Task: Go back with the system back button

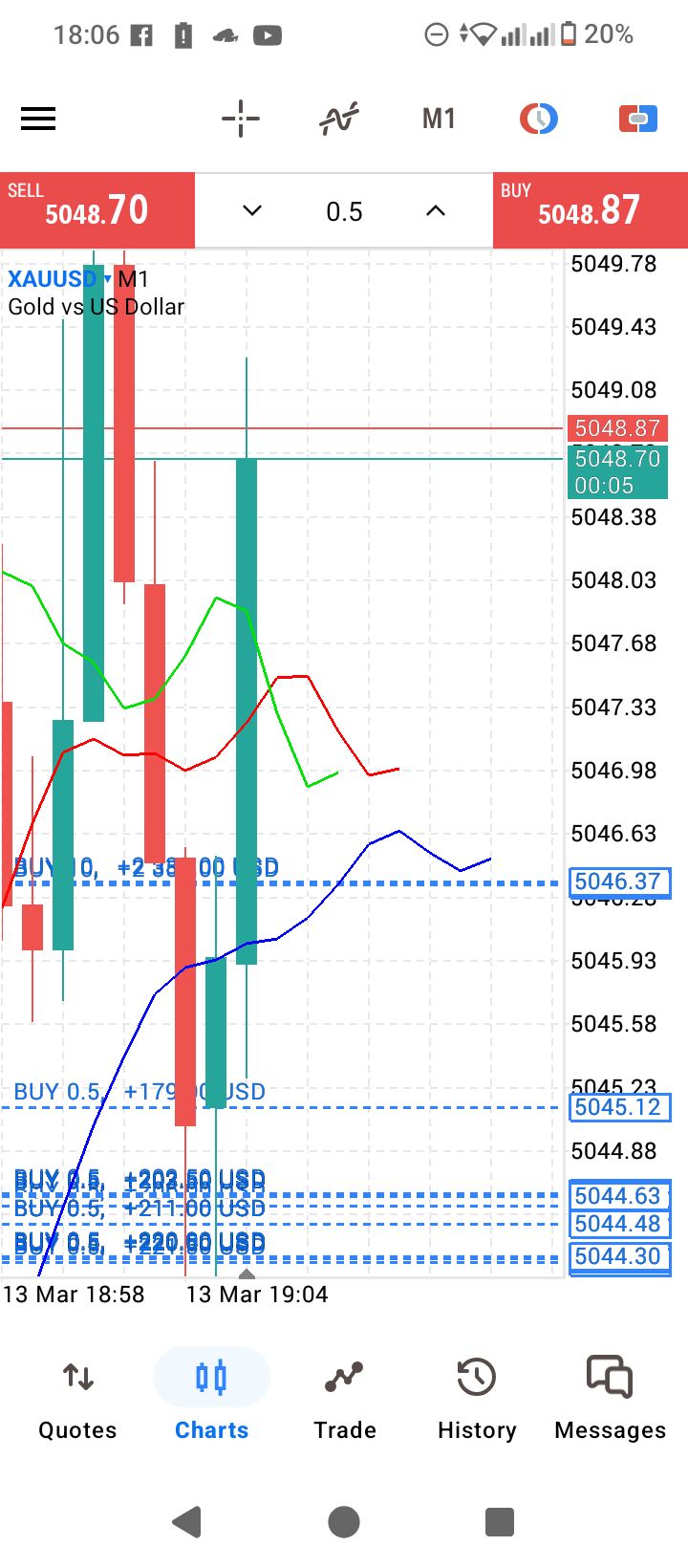Action: [187, 1521]
